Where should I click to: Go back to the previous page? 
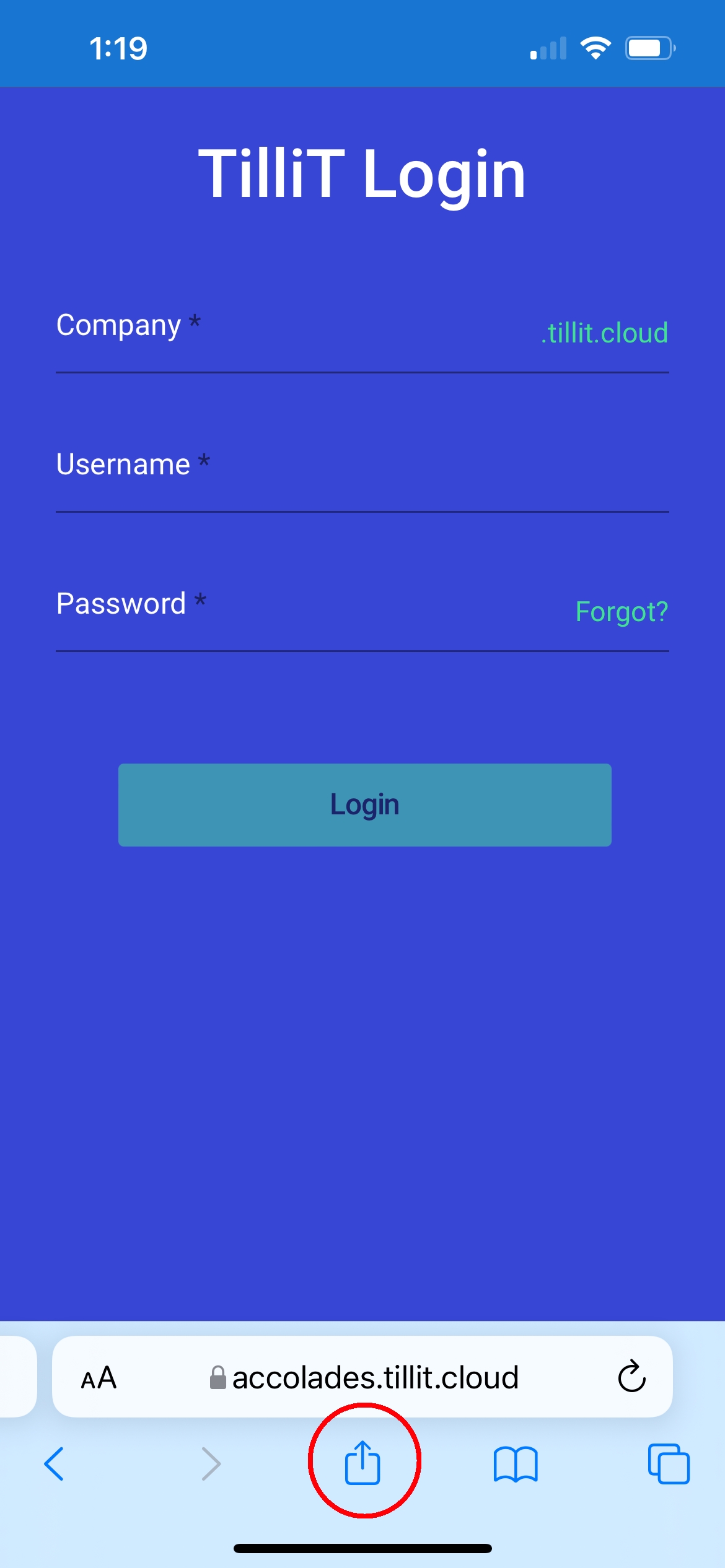pos(55,1464)
